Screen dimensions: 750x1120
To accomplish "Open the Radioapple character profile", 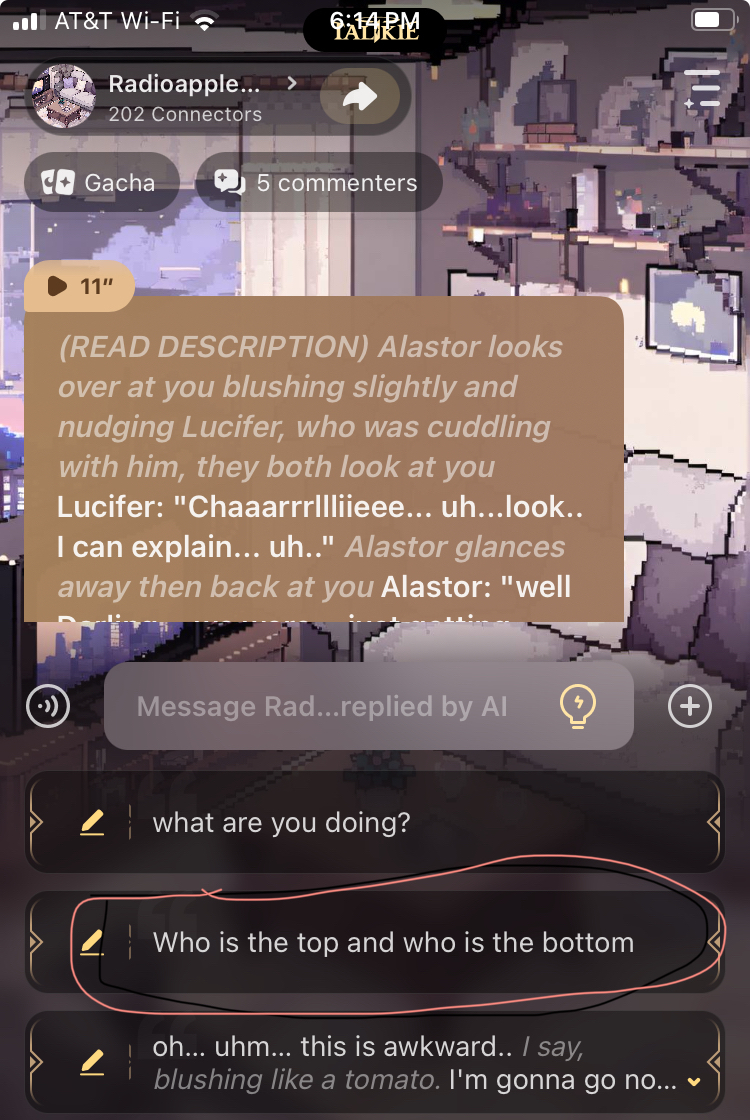I will (185, 98).
